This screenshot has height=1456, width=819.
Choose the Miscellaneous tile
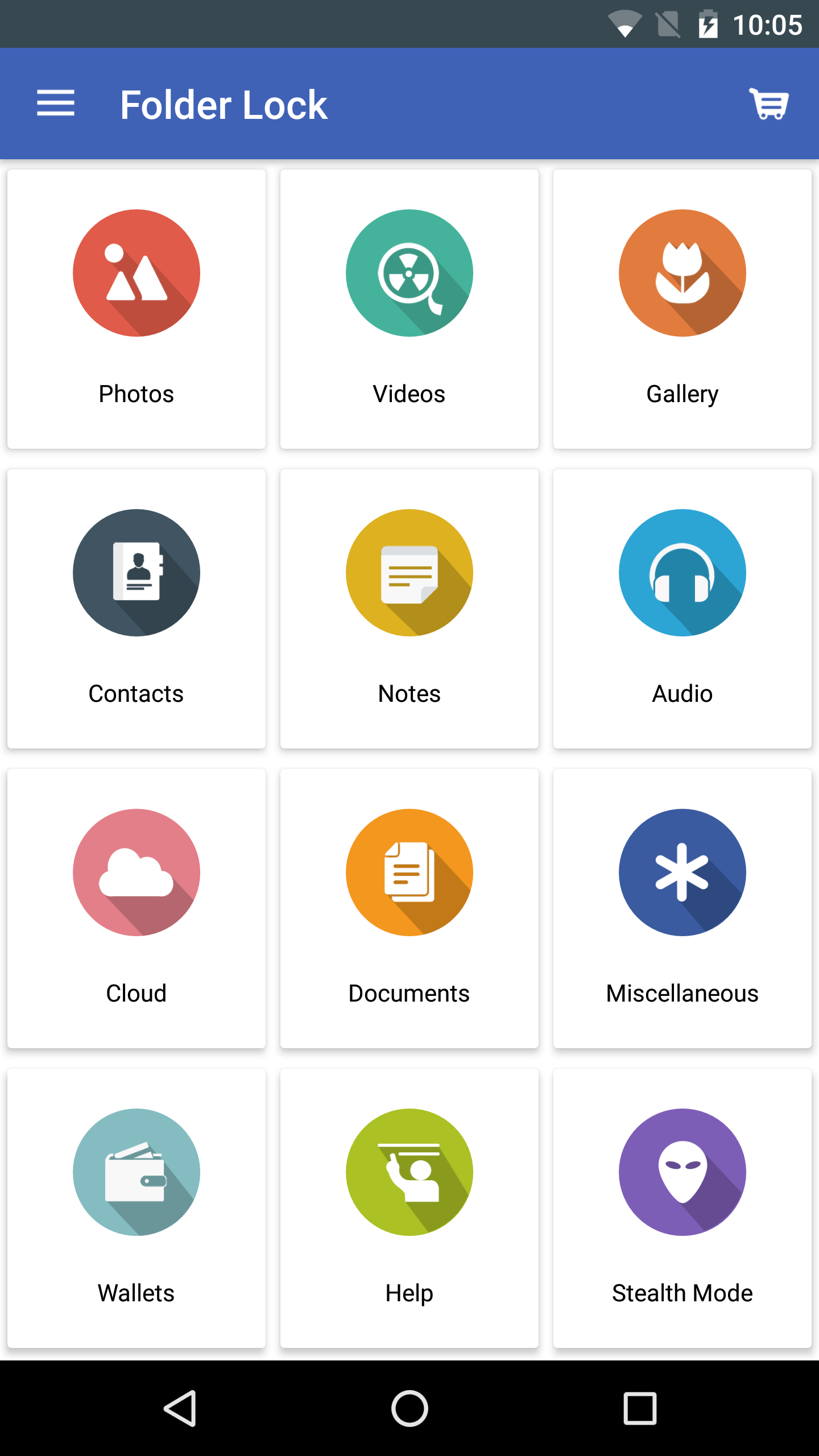(682, 908)
